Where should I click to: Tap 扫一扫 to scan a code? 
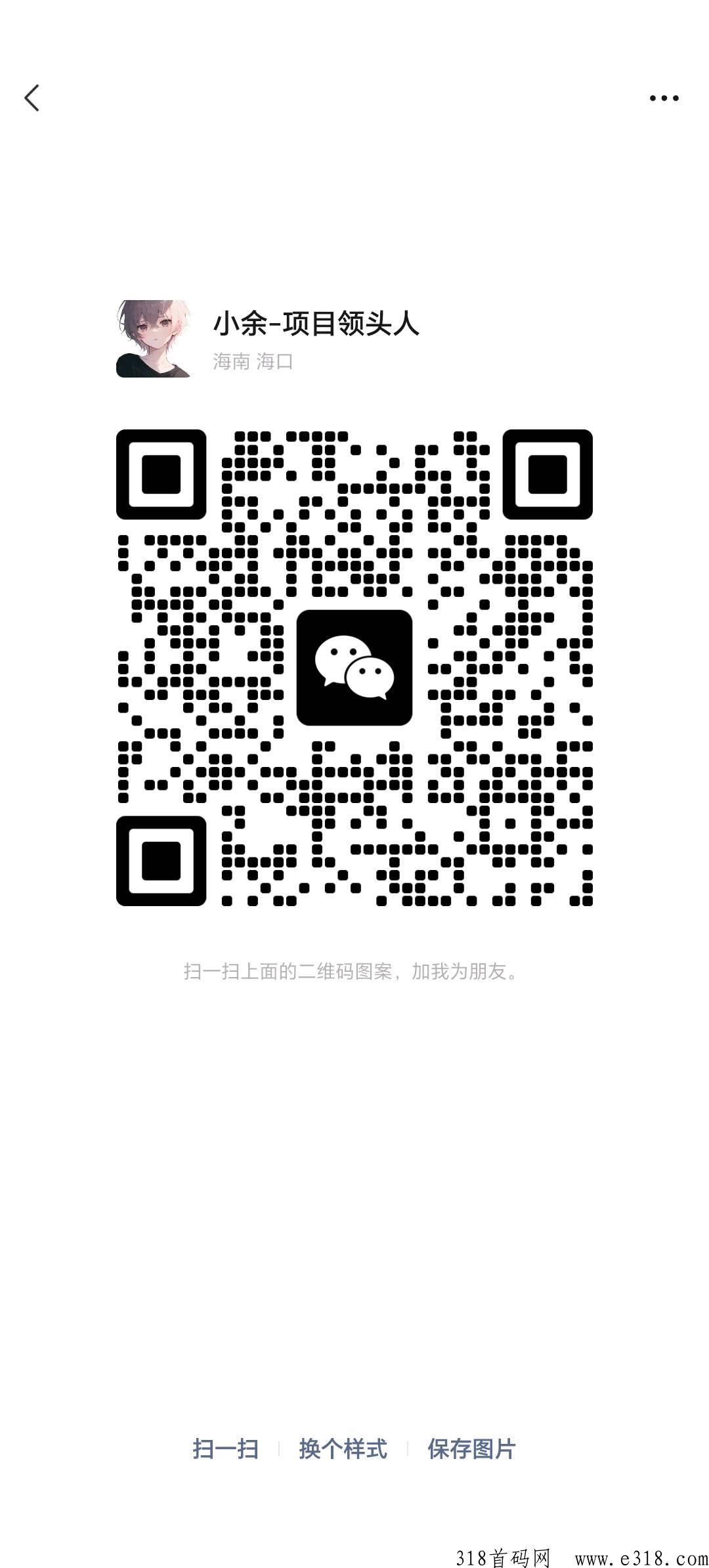225,1448
